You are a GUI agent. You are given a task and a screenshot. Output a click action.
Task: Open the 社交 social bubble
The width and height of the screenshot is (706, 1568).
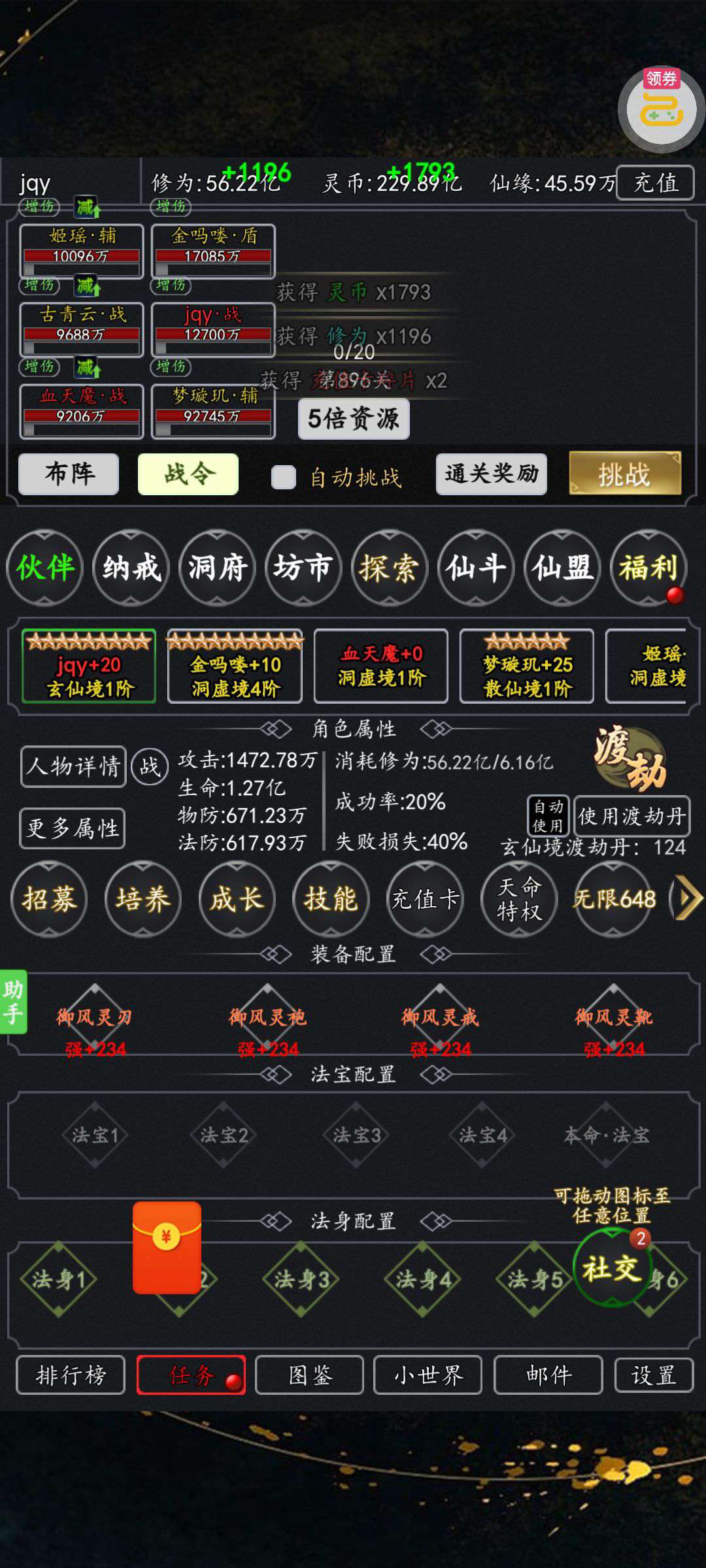tap(611, 1269)
